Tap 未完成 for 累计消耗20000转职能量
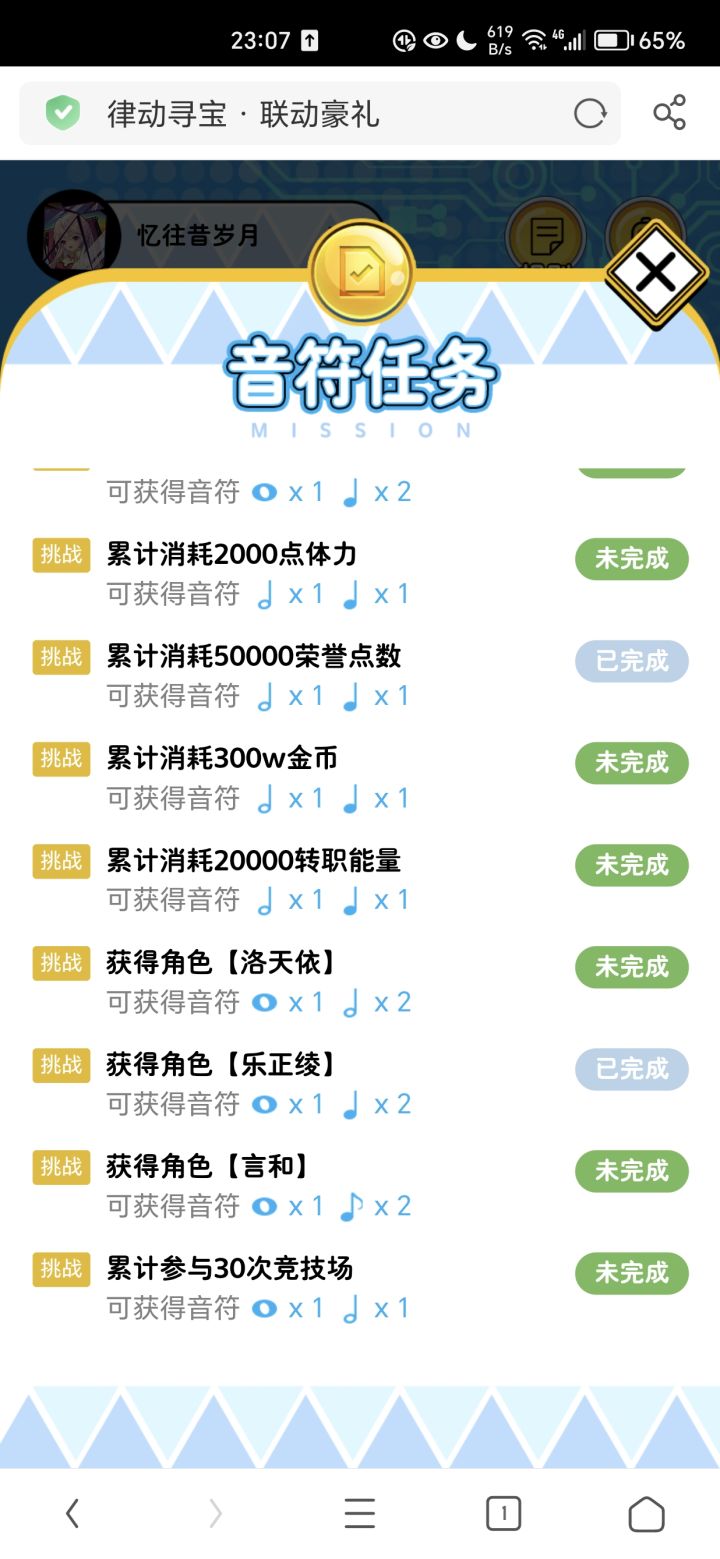This screenshot has height=1559, width=720. [631, 865]
